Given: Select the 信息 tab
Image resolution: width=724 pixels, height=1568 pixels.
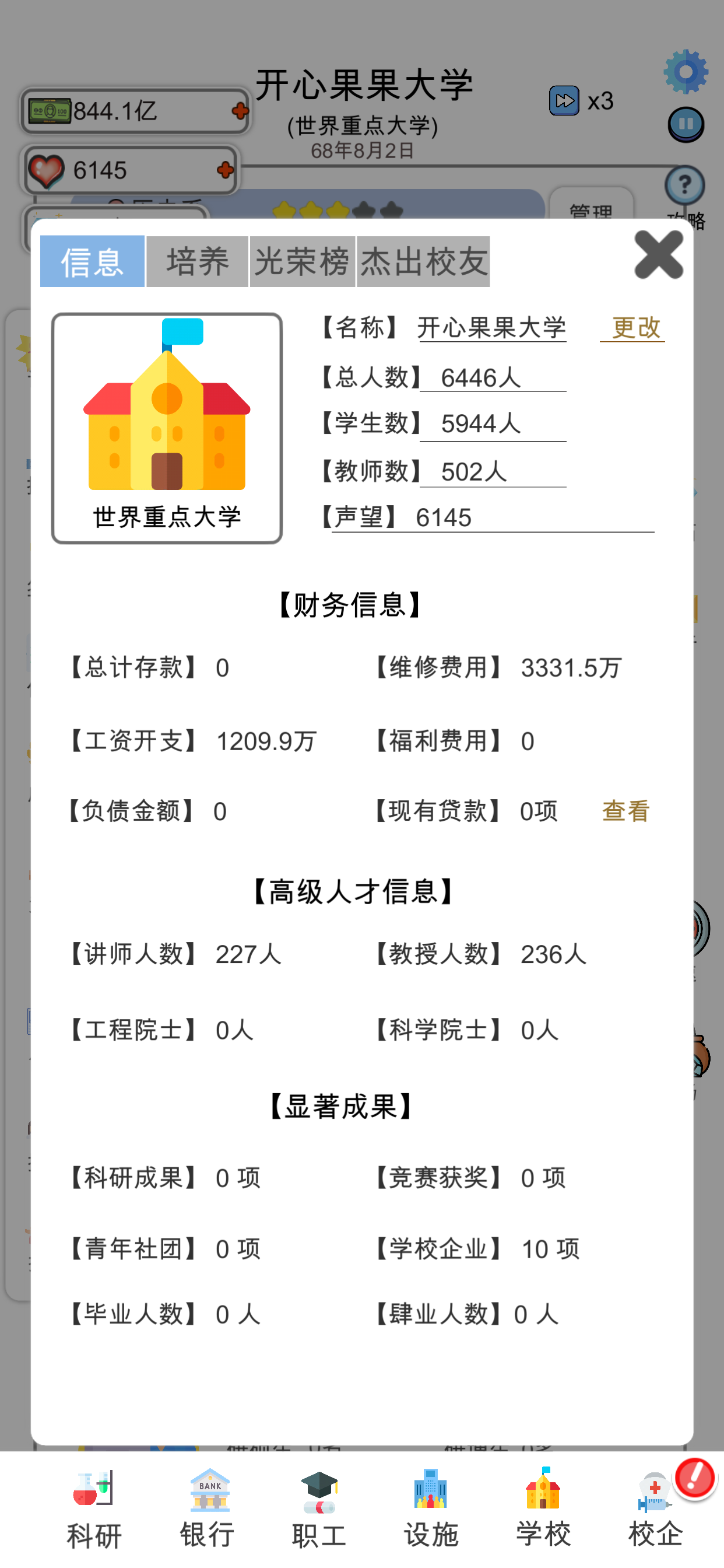Looking at the screenshot, I should pyautogui.click(x=93, y=262).
